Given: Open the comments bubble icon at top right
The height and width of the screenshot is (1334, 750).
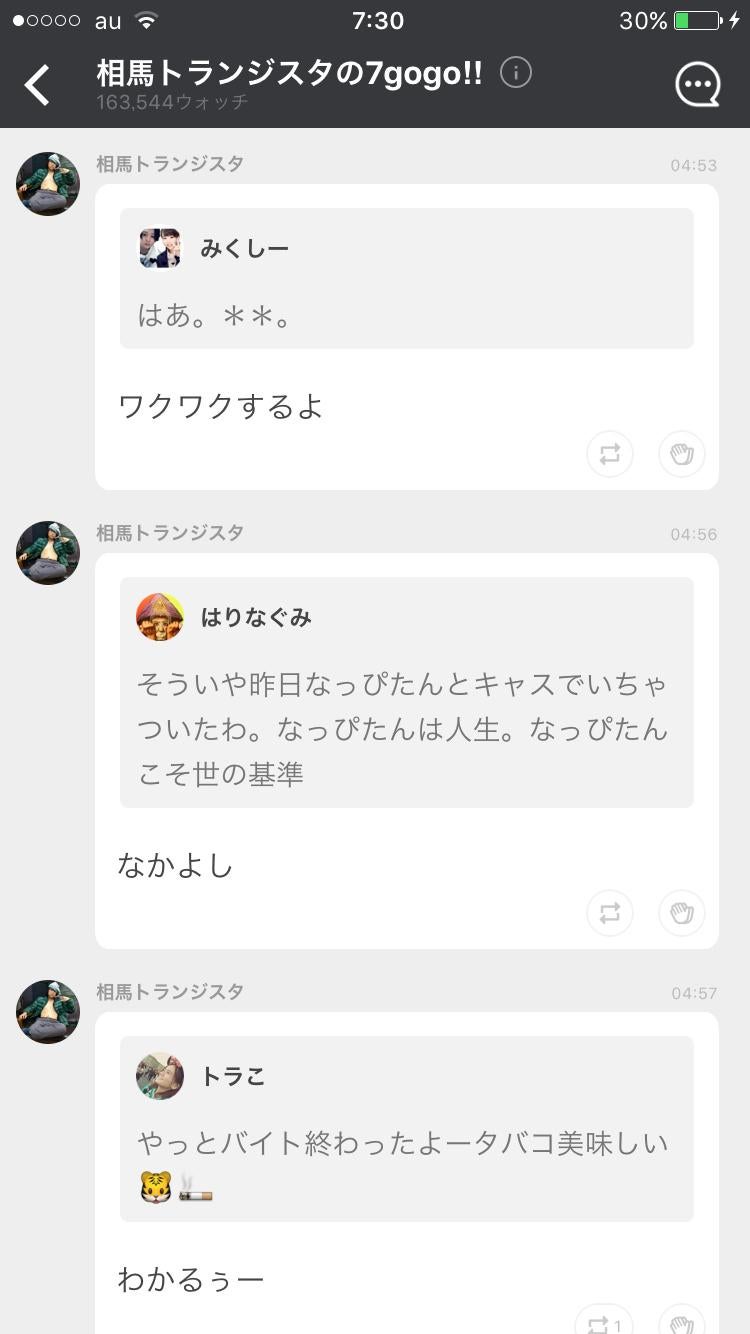Looking at the screenshot, I should pyautogui.click(x=697, y=83).
